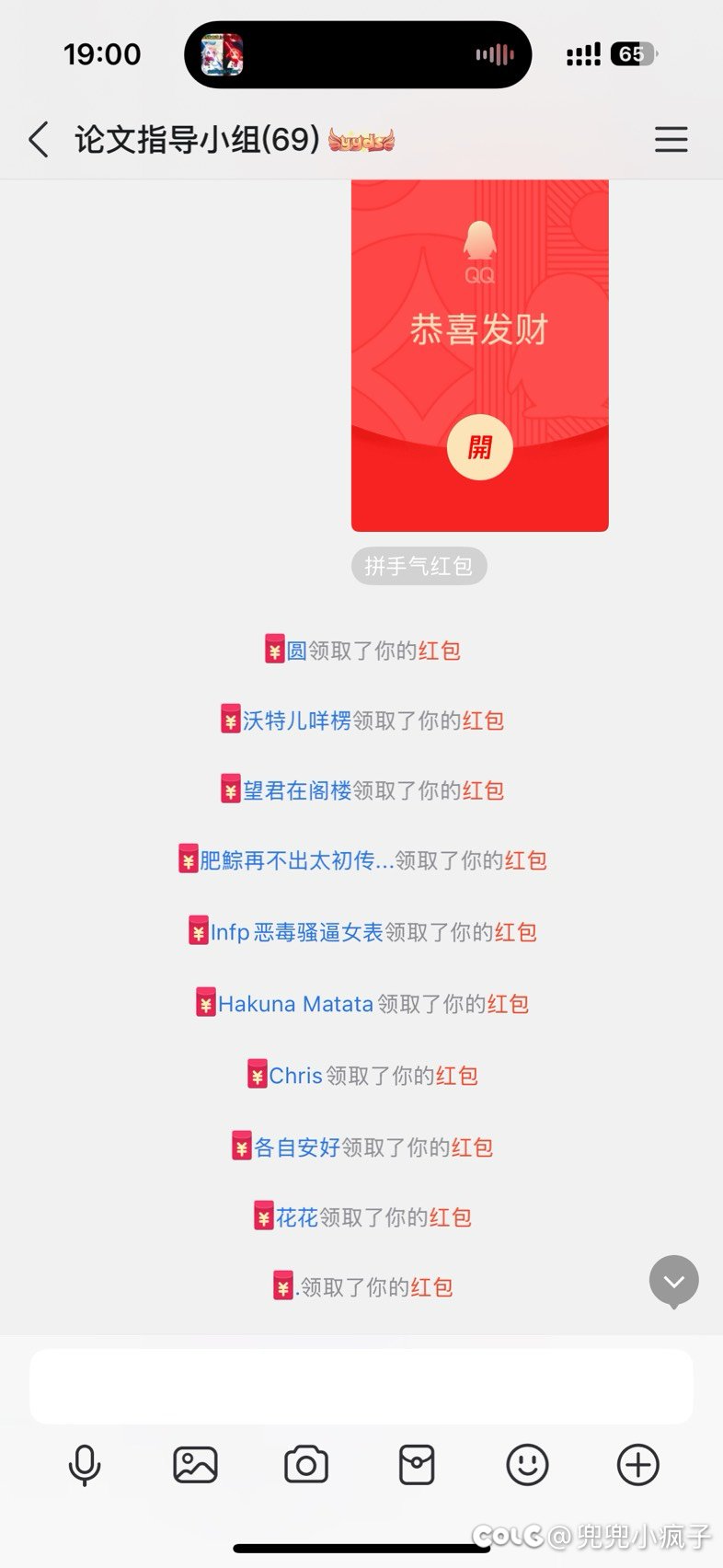The image size is (723, 1568).
Task: Open the camera to take a photo
Action: [x=306, y=1465]
